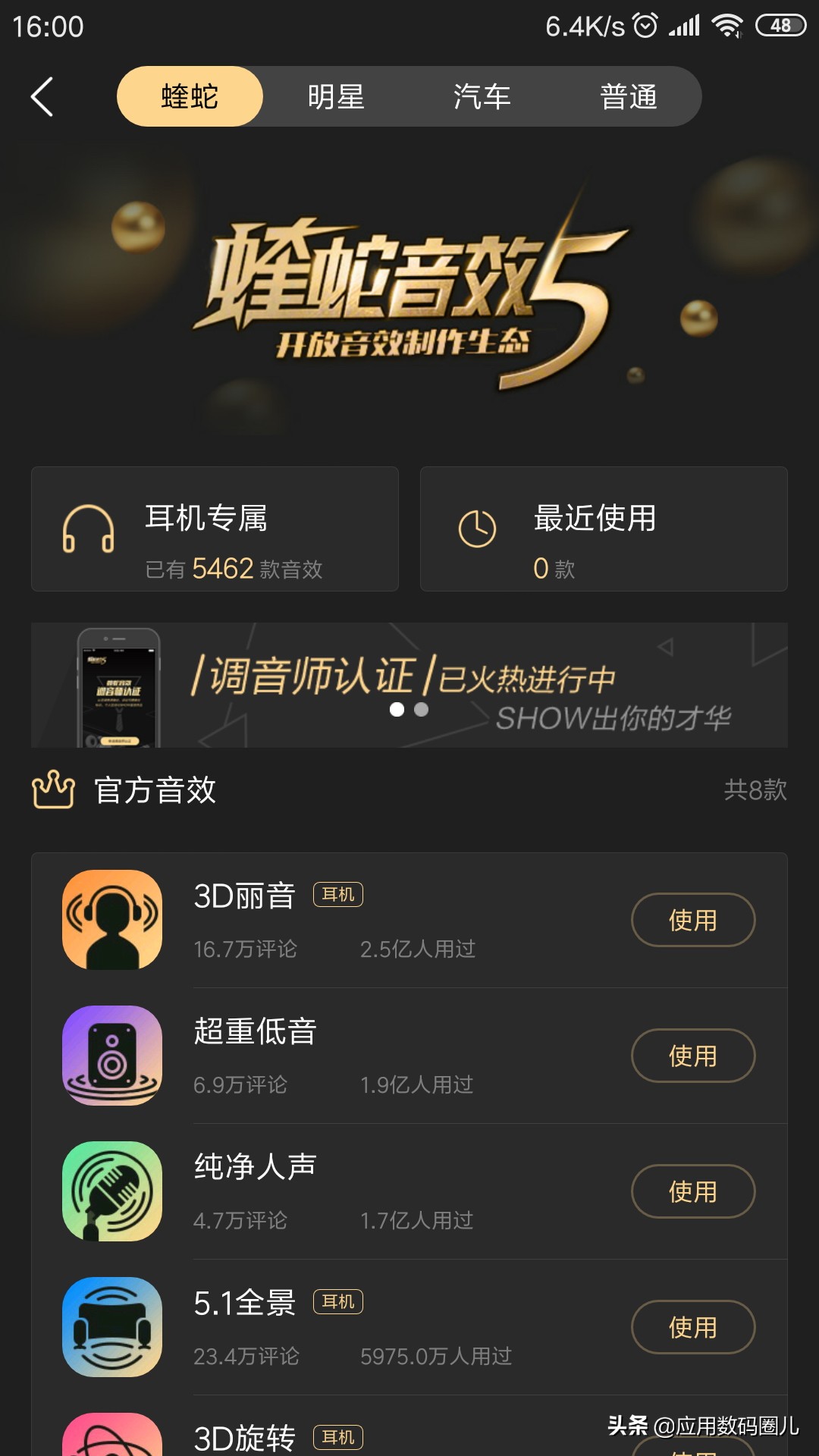819x1456 pixels.
Task: Tap the 纯净人声 microphone icon
Action: [111, 1192]
